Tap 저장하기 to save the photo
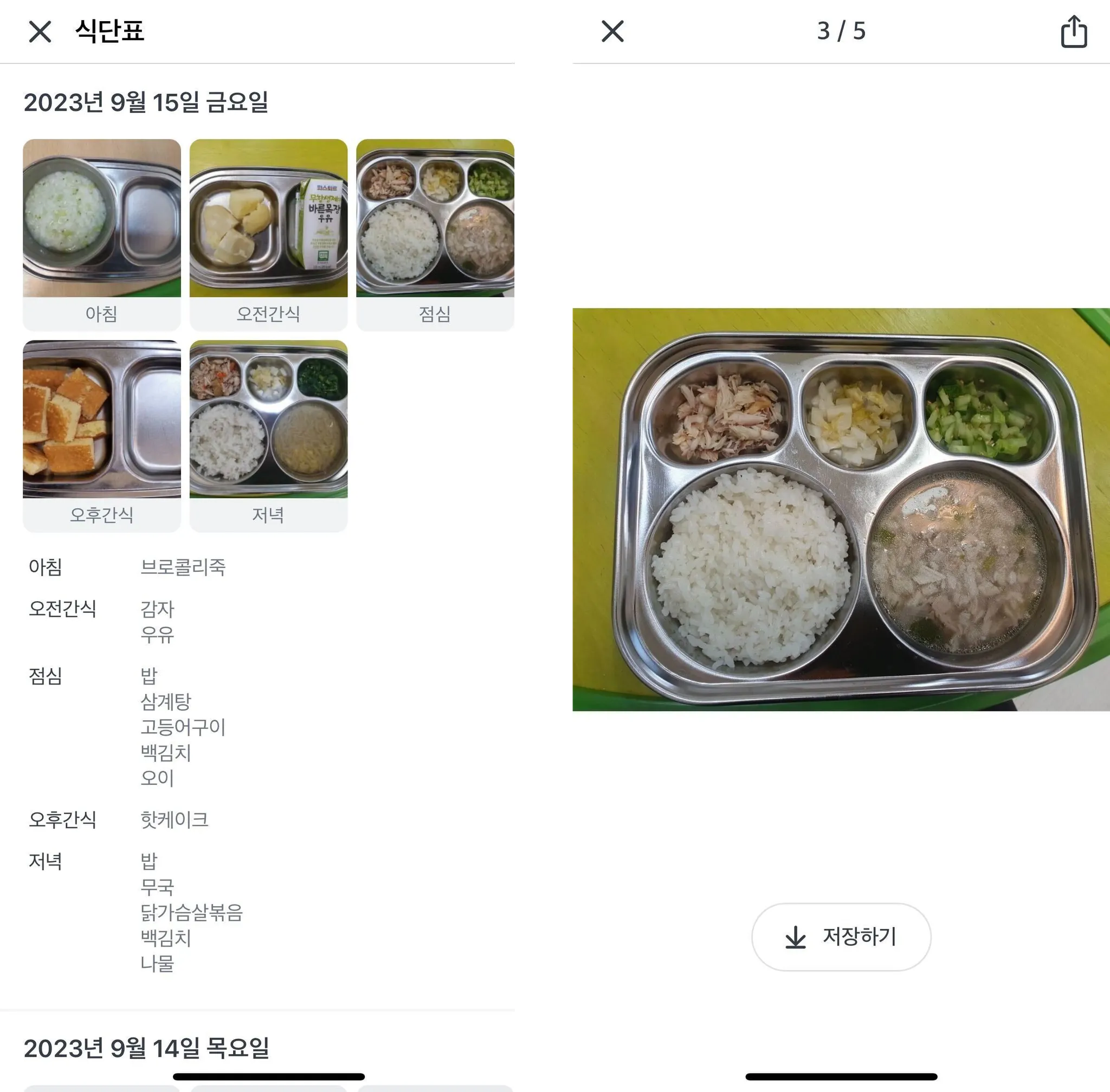Viewport: 1110px width, 1092px height. (841, 937)
